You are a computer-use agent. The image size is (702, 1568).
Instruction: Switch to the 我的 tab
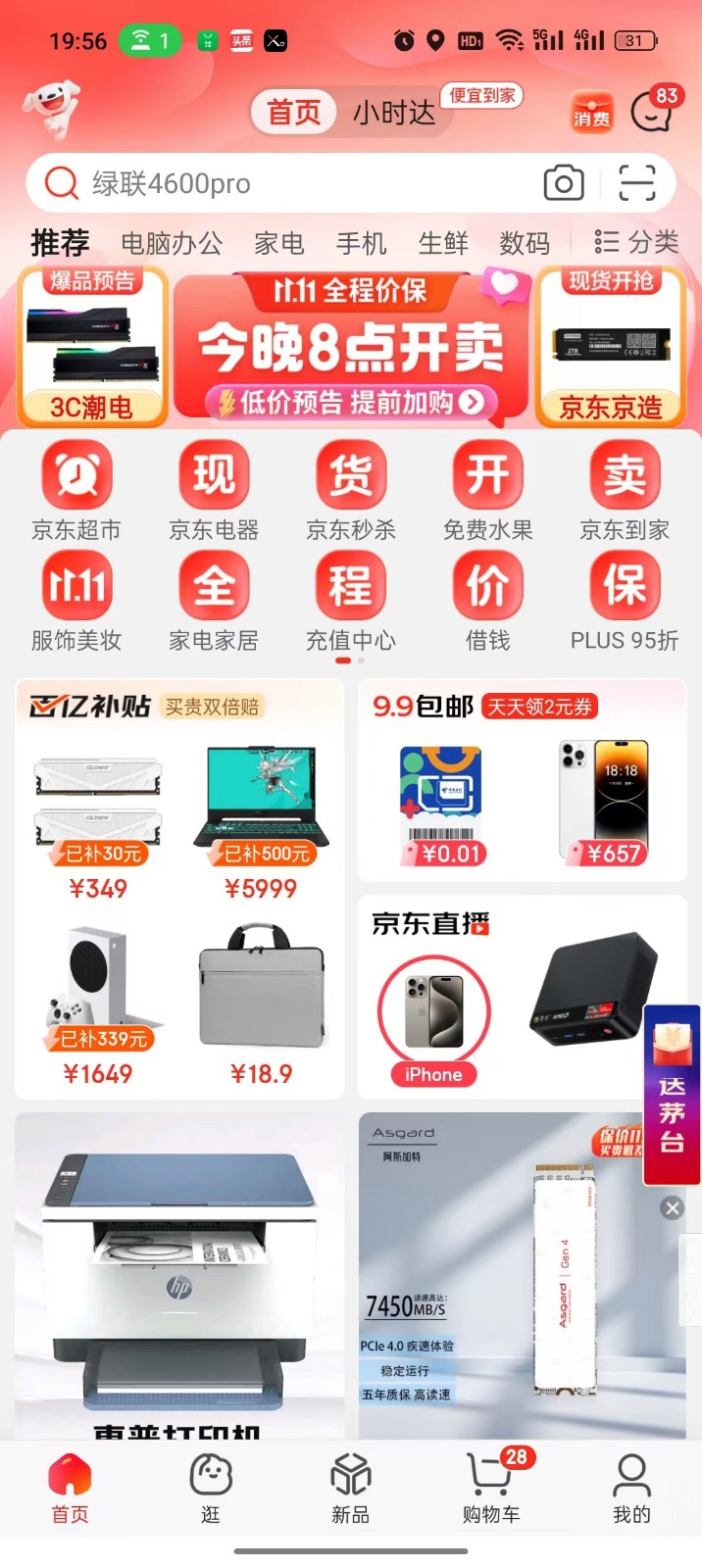(x=631, y=1489)
